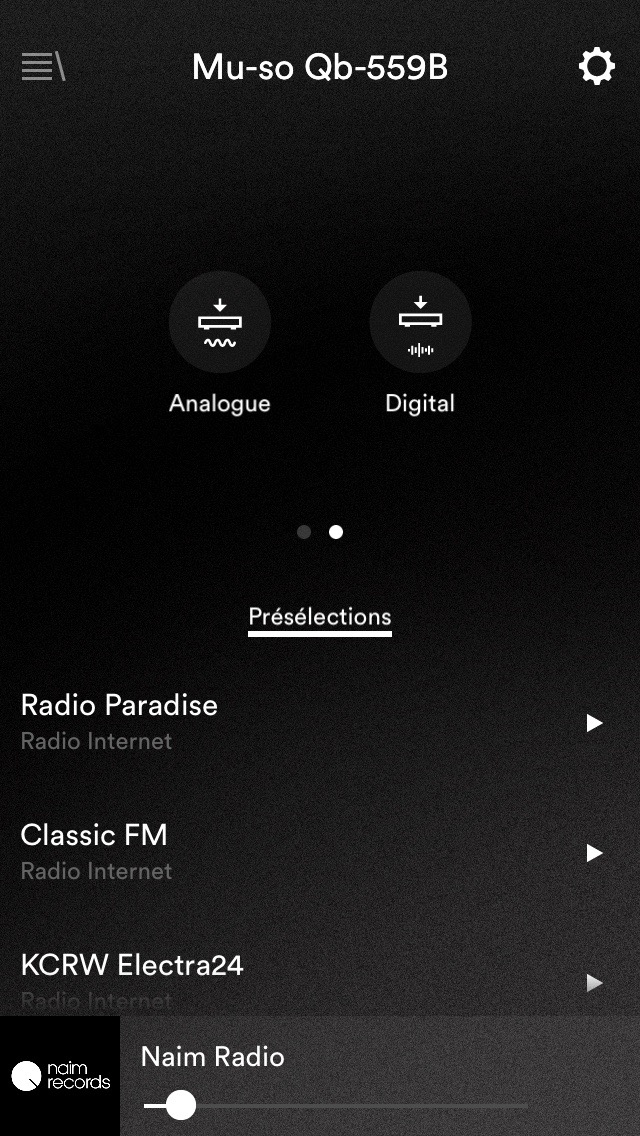
Task: Select the Digital input
Action: 420,322
